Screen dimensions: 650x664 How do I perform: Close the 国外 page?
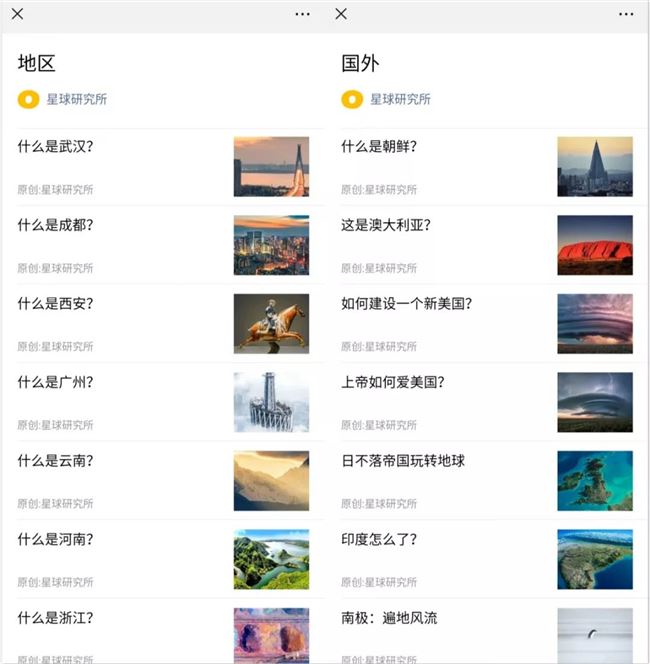[x=341, y=14]
